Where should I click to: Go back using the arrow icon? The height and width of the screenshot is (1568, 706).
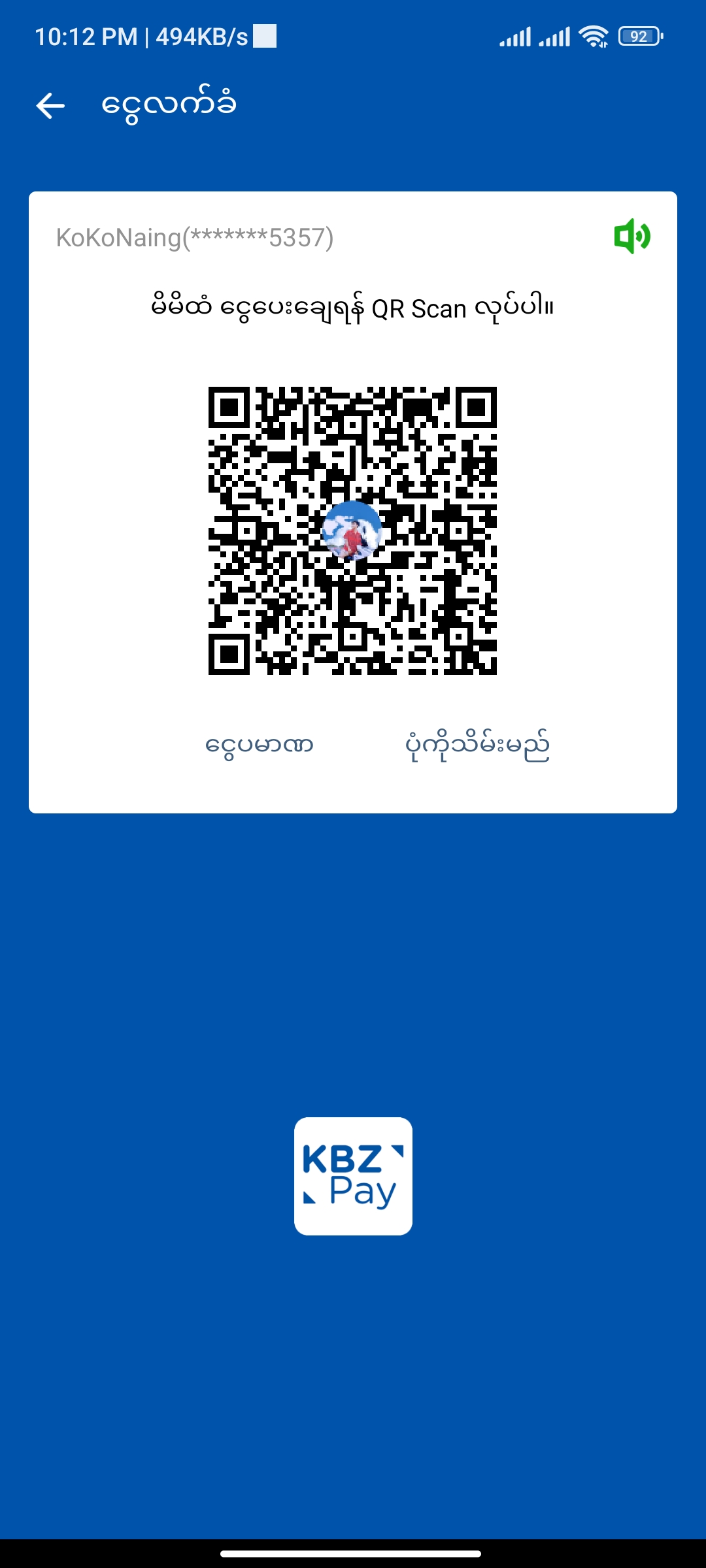click(x=50, y=106)
